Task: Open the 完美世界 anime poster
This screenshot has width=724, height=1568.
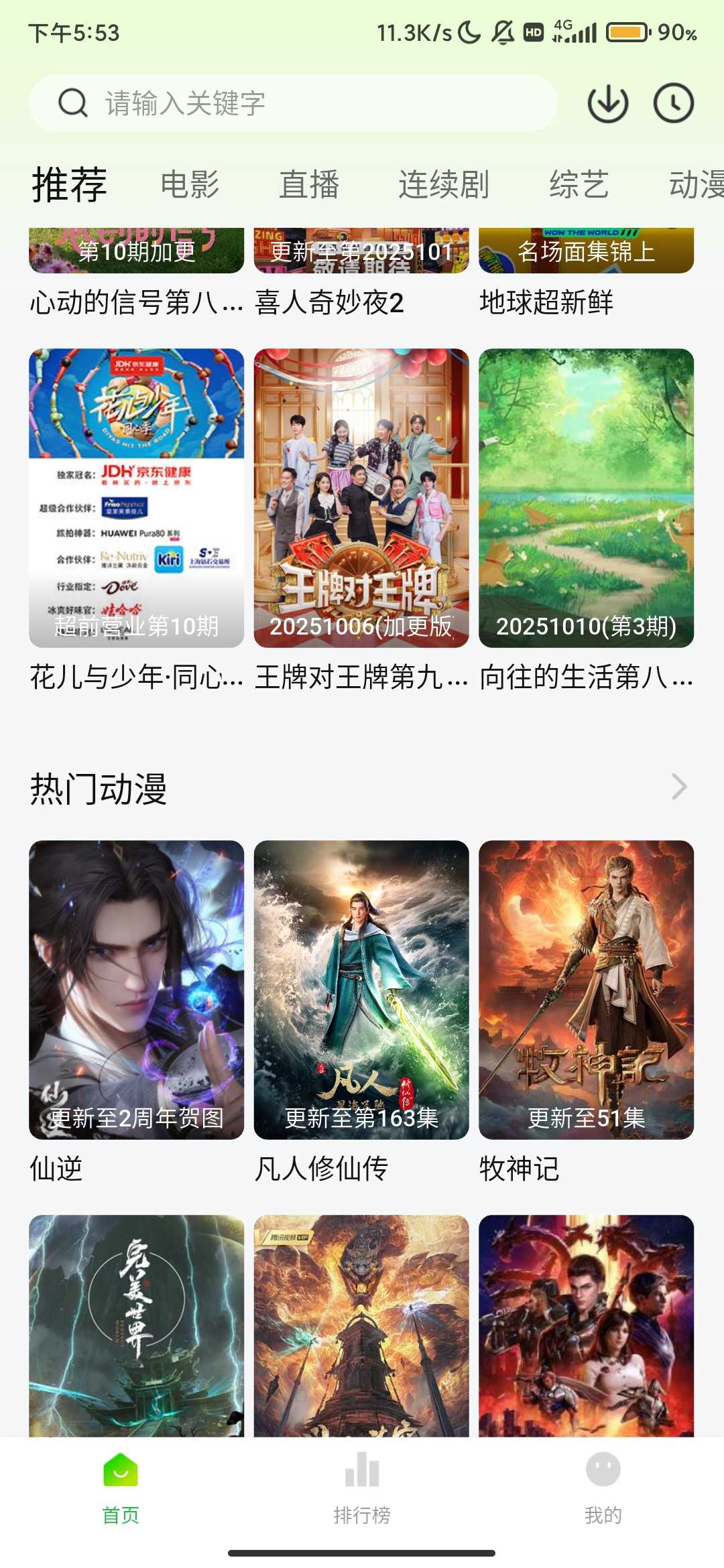Action: click(136, 1325)
